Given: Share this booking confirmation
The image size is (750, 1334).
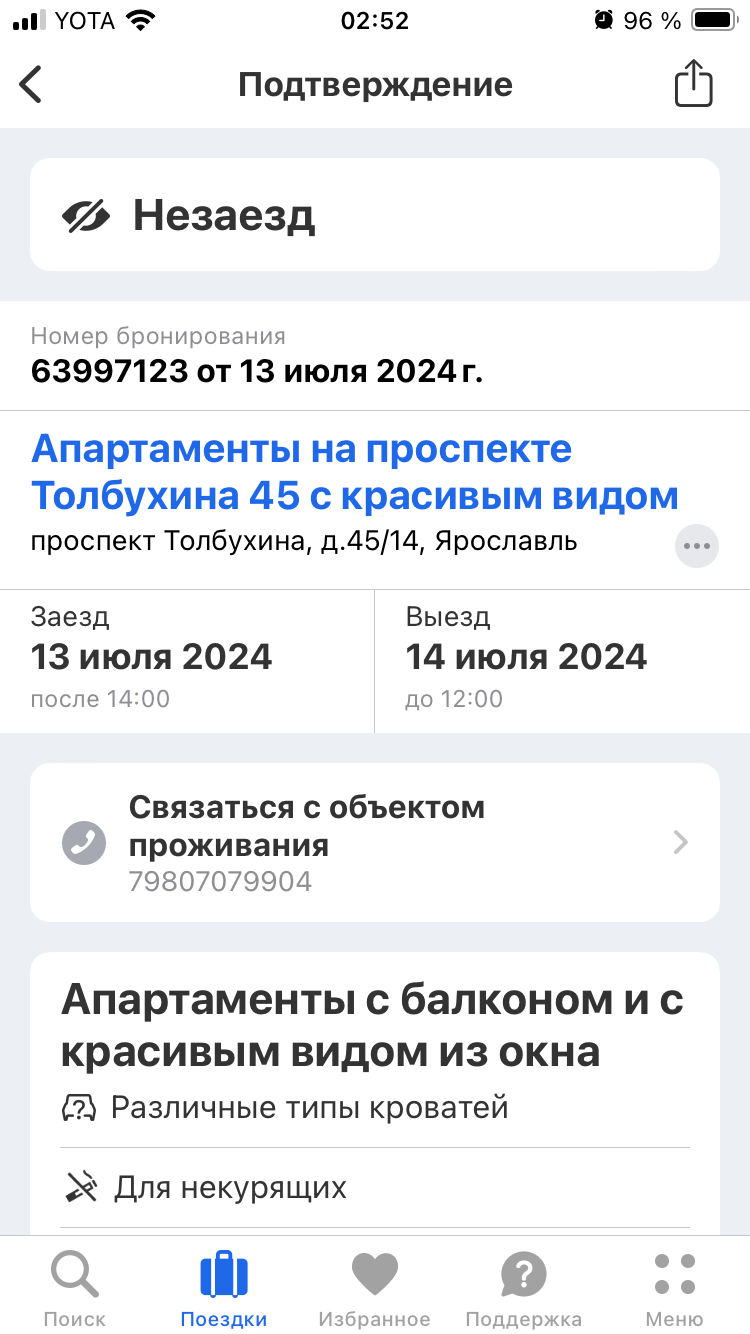Looking at the screenshot, I should (x=693, y=84).
